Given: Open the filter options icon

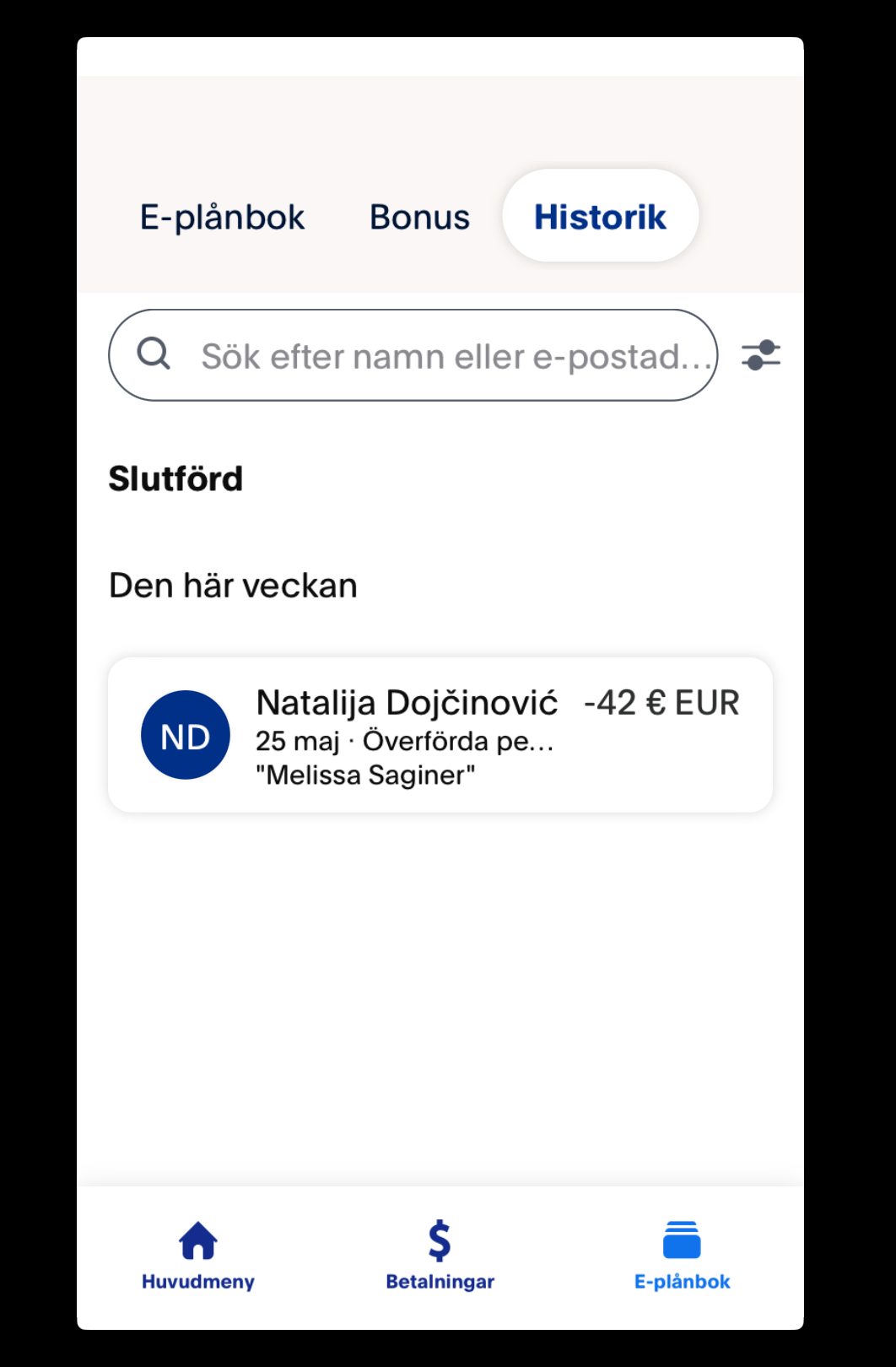Looking at the screenshot, I should [760, 355].
